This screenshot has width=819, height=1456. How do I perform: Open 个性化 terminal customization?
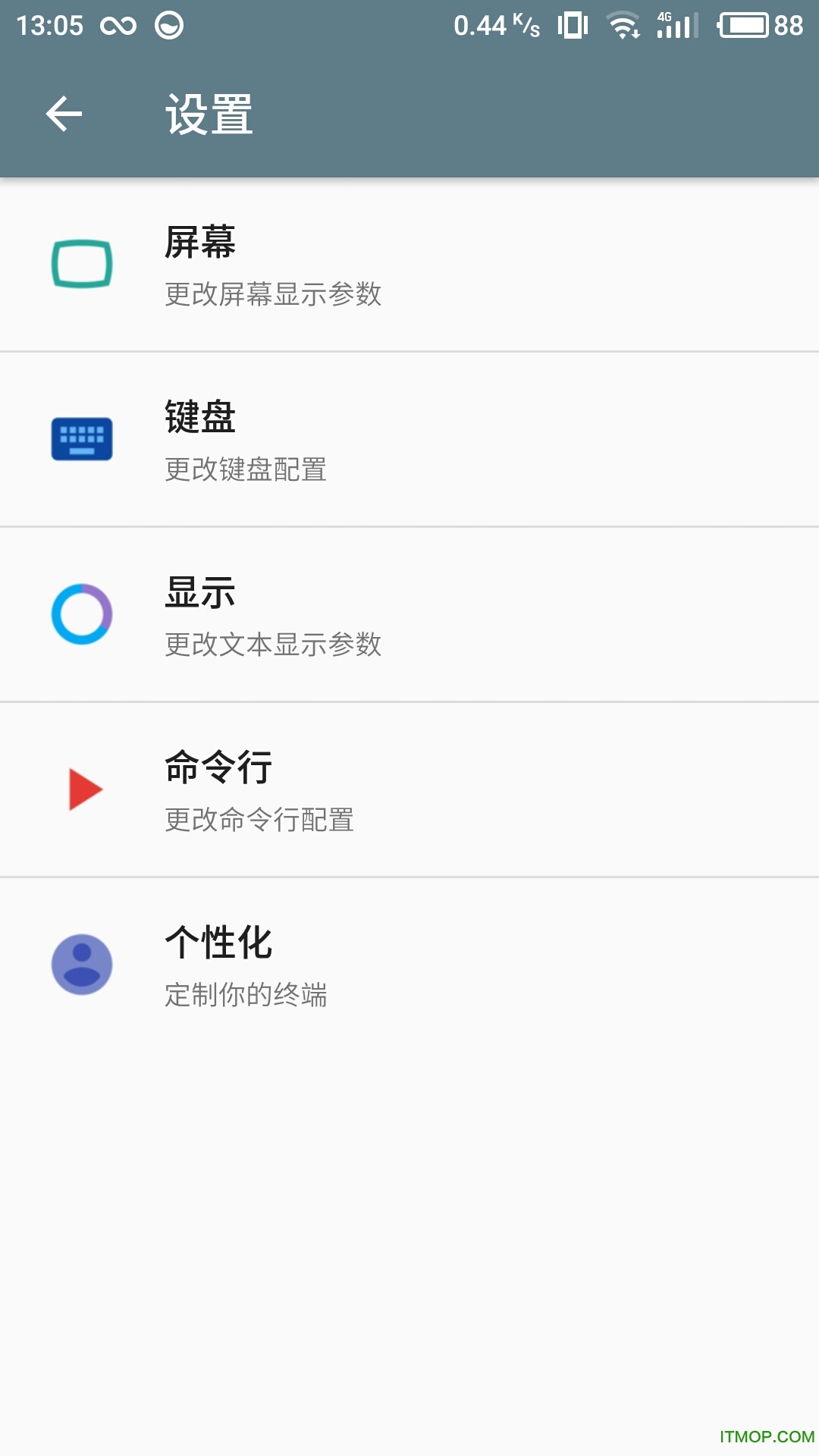point(409,965)
